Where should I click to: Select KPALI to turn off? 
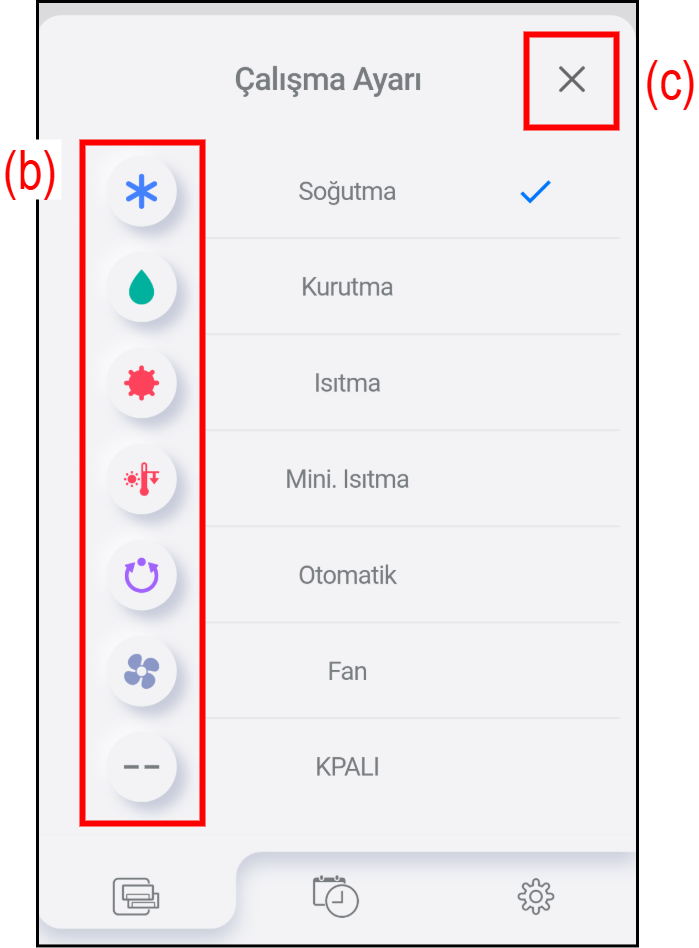[347, 767]
